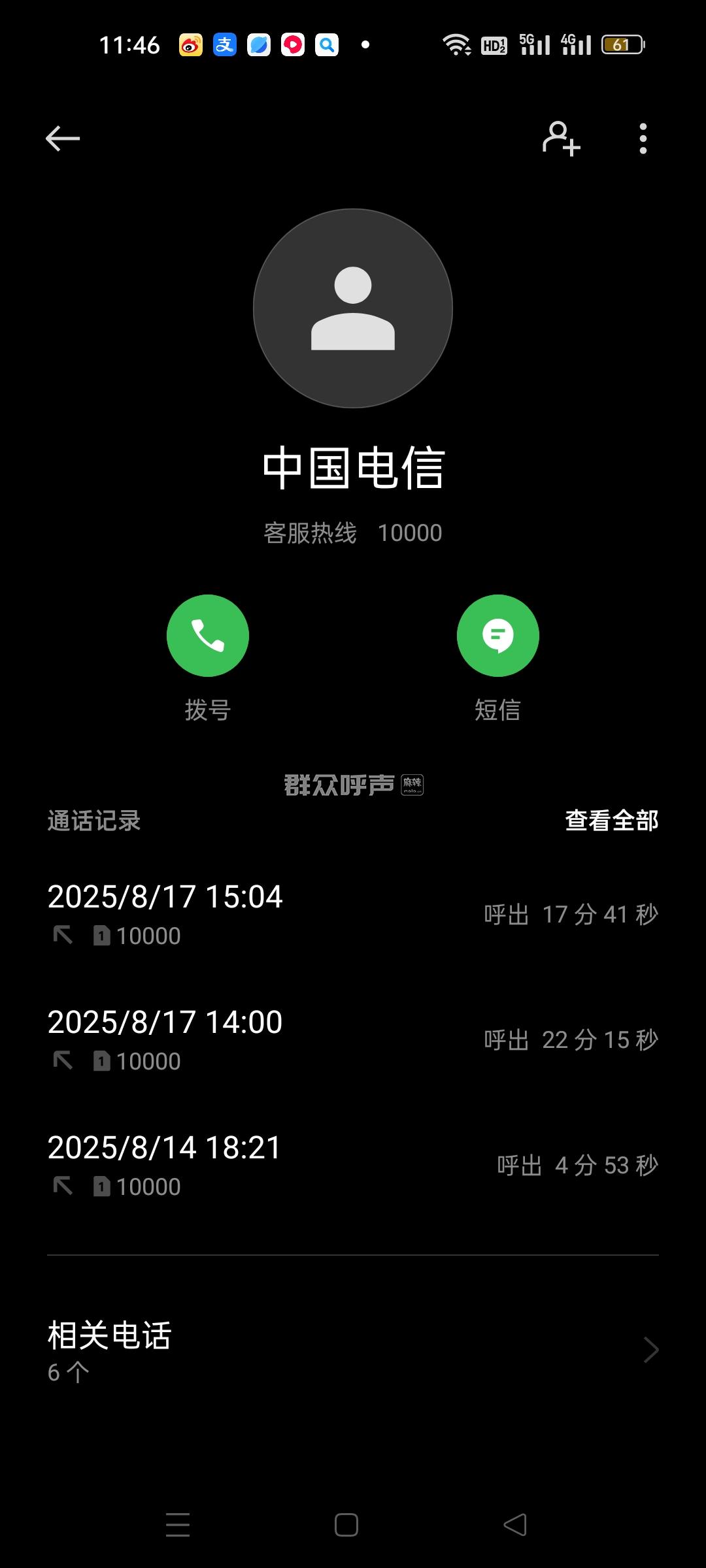
Task: Open recent apps from the navigation bar
Action: pos(178,1525)
